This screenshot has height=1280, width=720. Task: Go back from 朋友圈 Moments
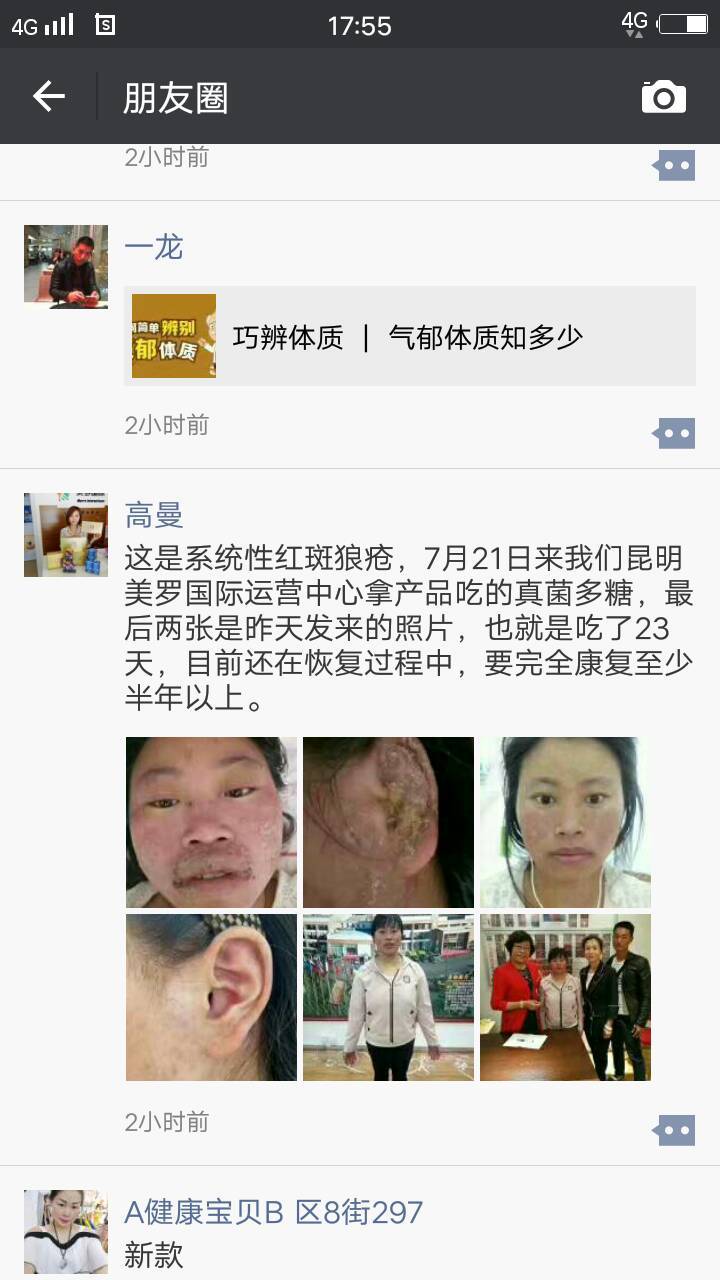[49, 97]
